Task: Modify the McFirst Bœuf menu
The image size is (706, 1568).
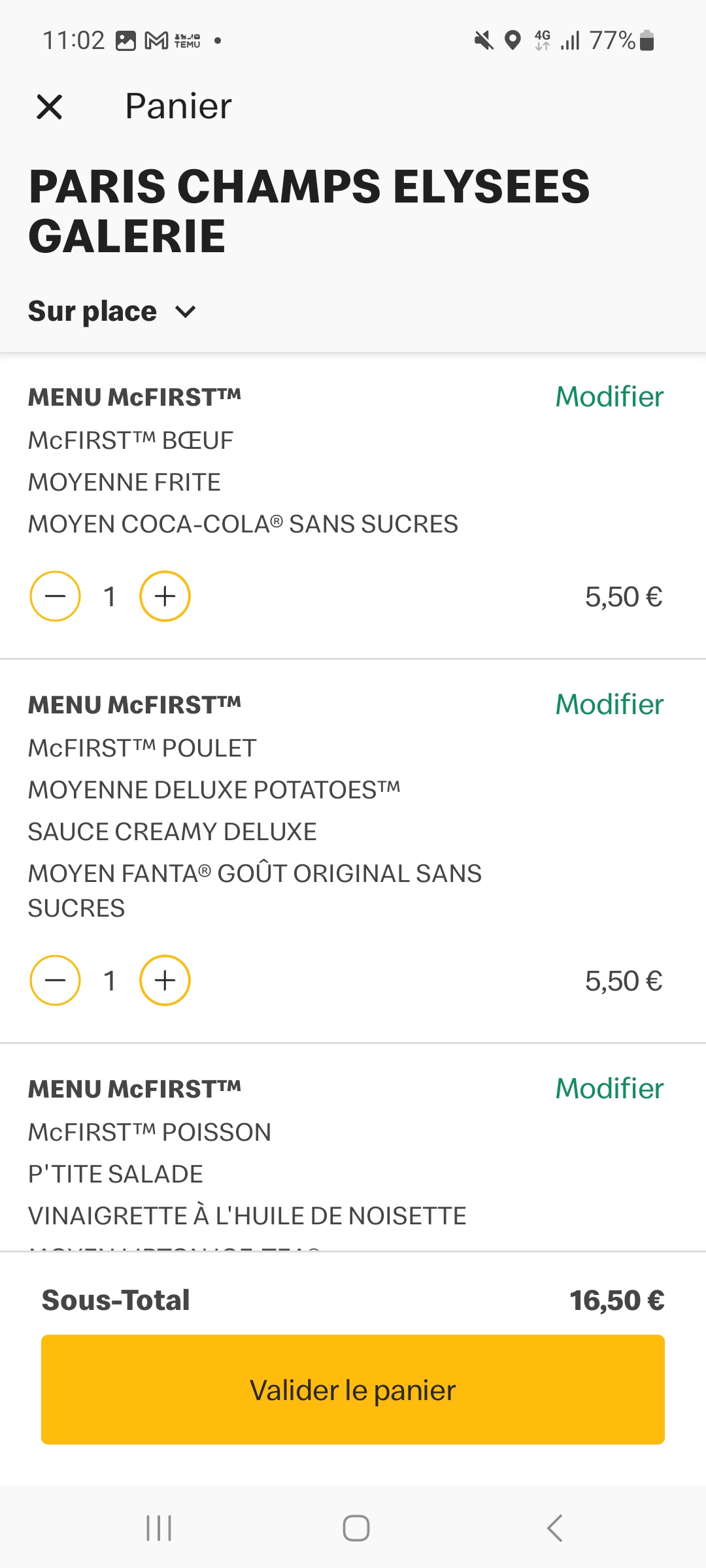Action: click(x=609, y=397)
